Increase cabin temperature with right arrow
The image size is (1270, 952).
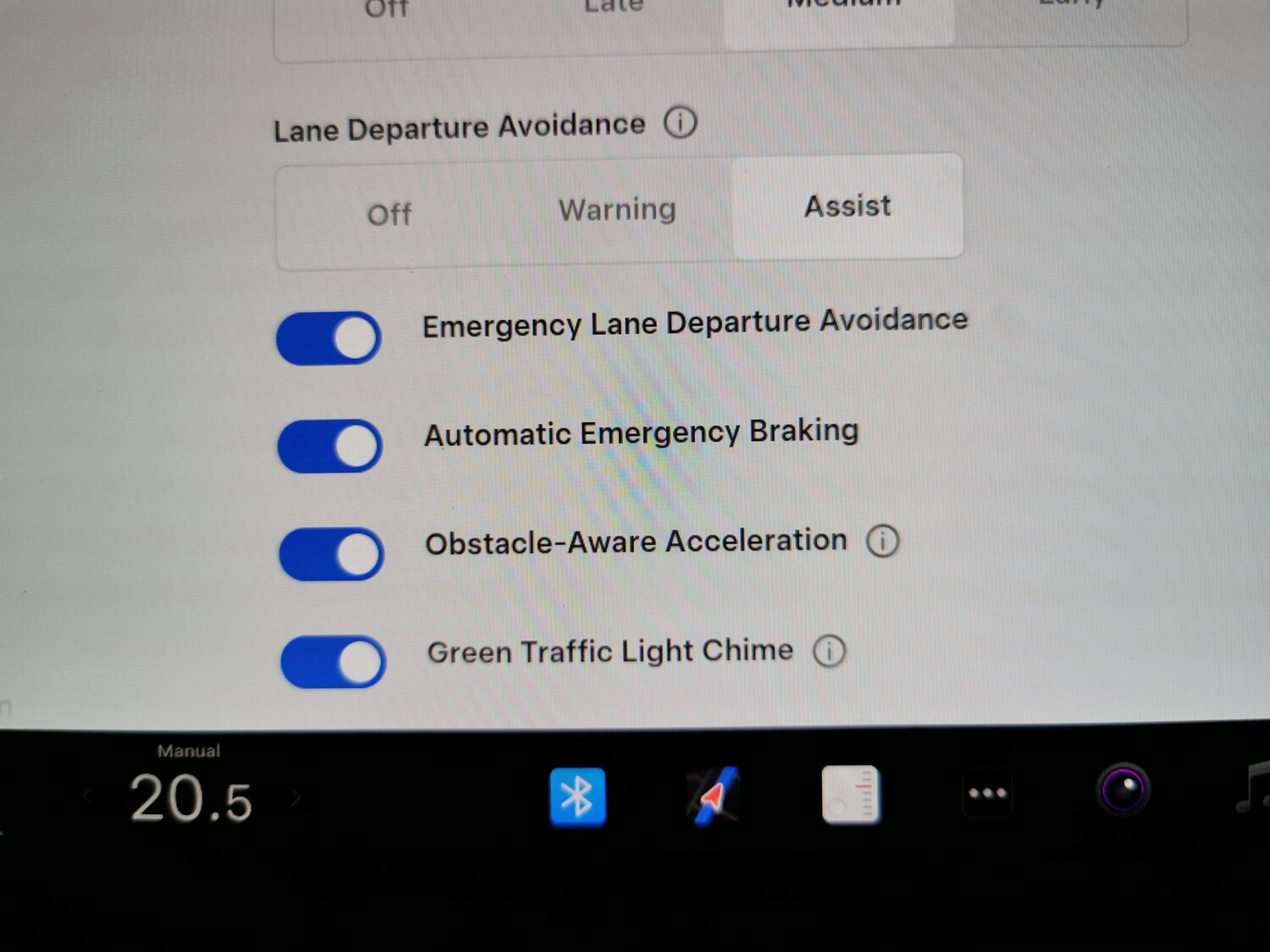[295, 797]
